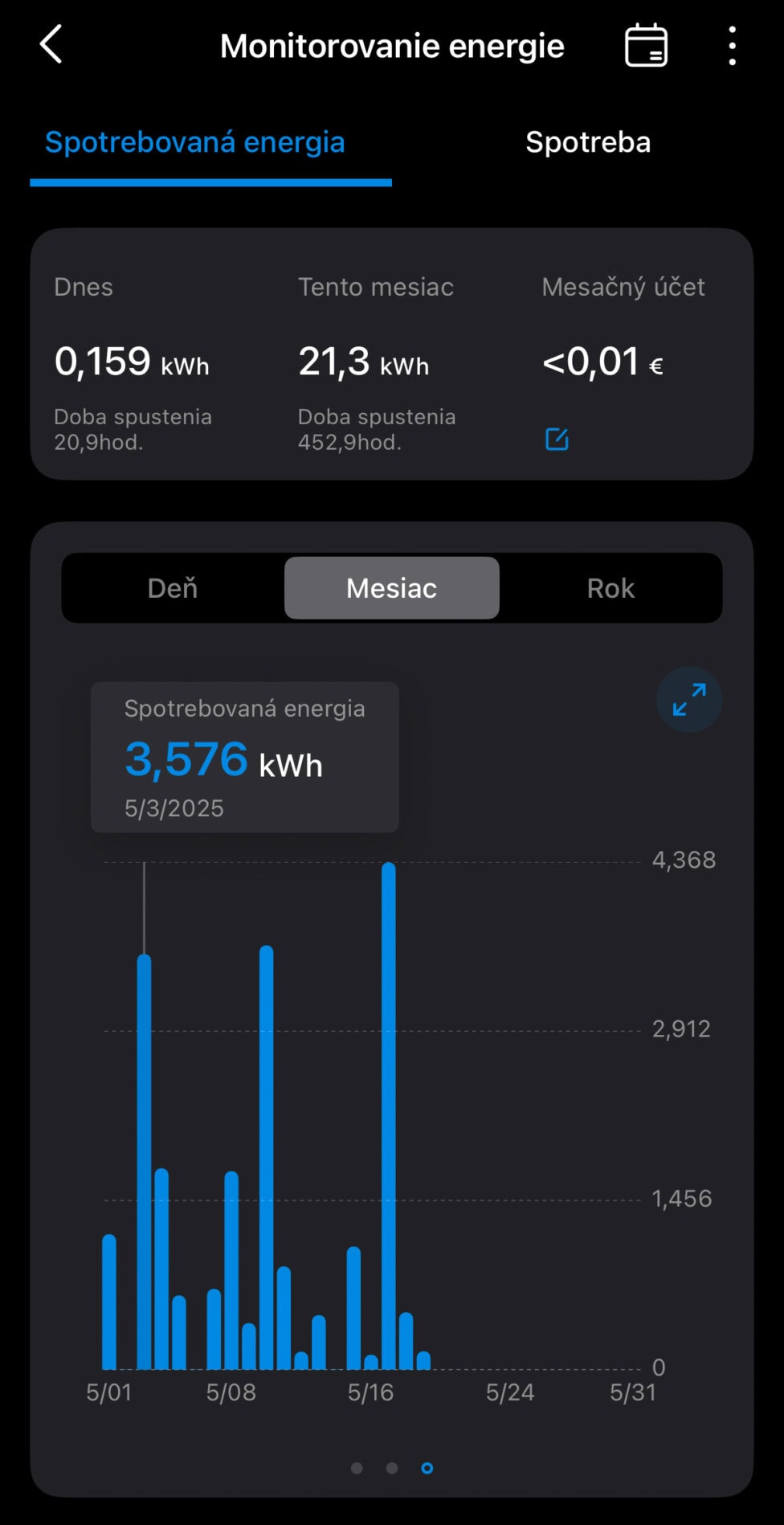
Task: Go back using the back arrow
Action: point(51,44)
